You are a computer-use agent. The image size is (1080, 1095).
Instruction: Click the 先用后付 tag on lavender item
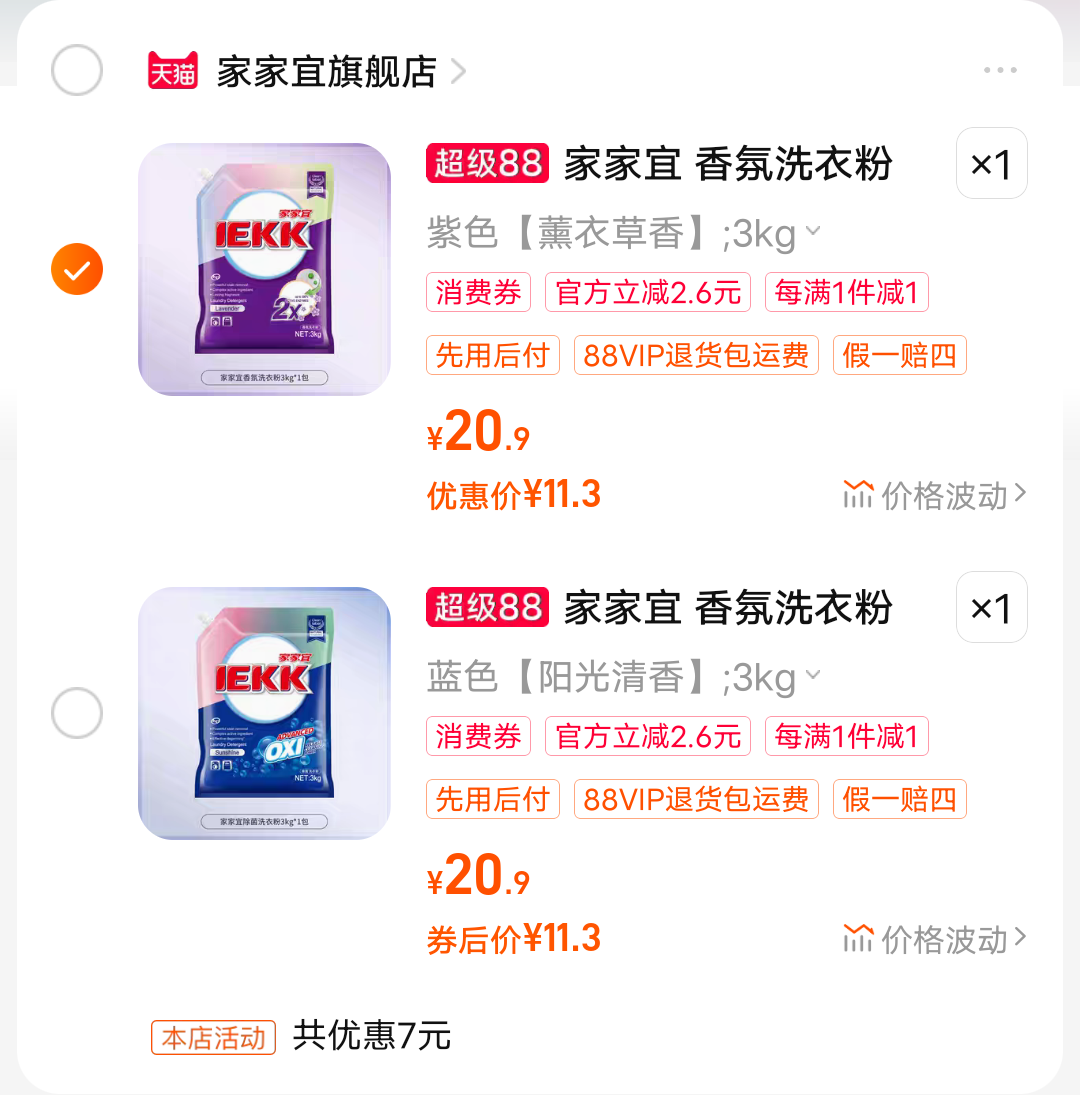tap(493, 354)
